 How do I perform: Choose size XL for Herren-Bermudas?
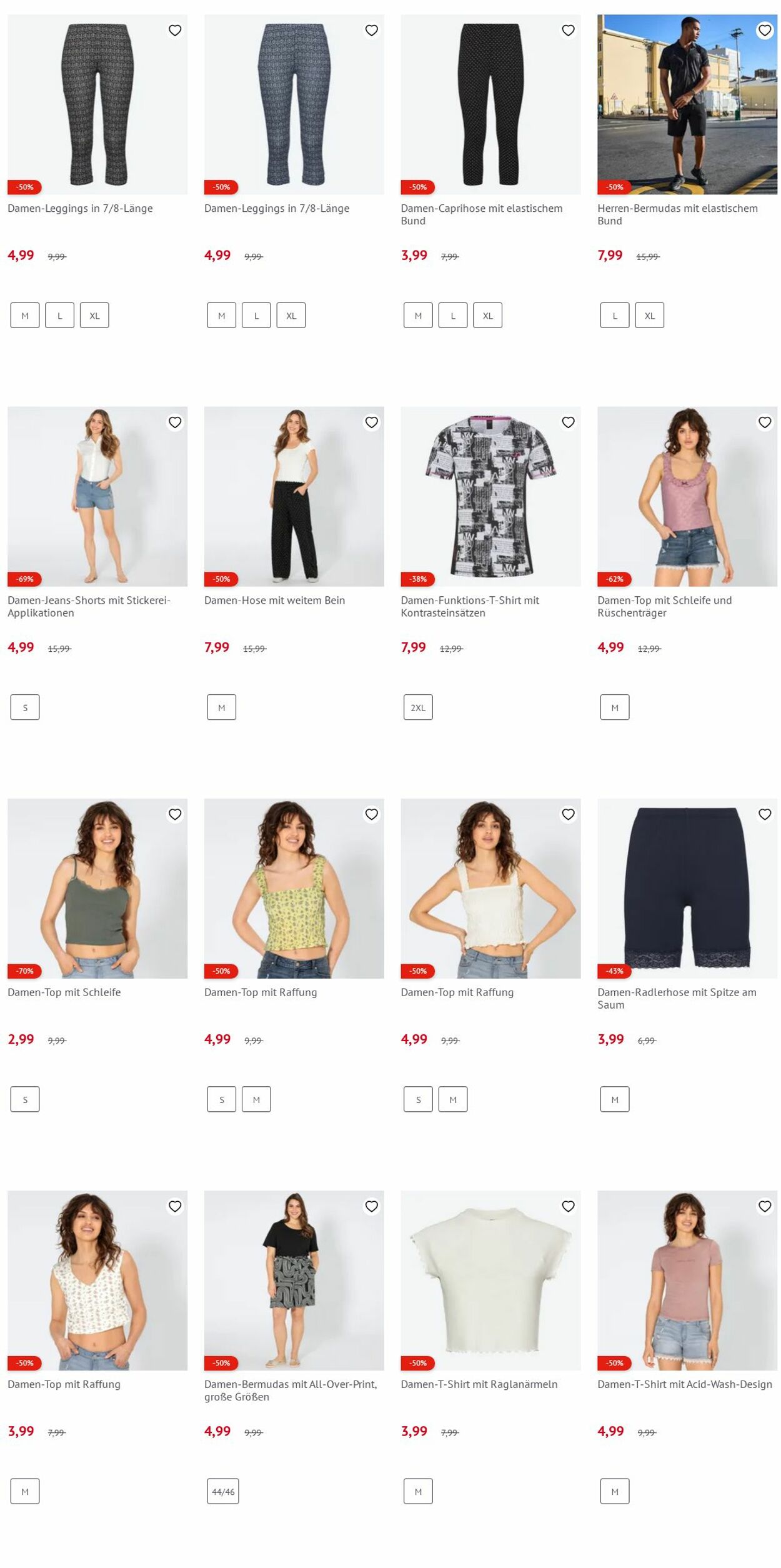[x=649, y=316]
